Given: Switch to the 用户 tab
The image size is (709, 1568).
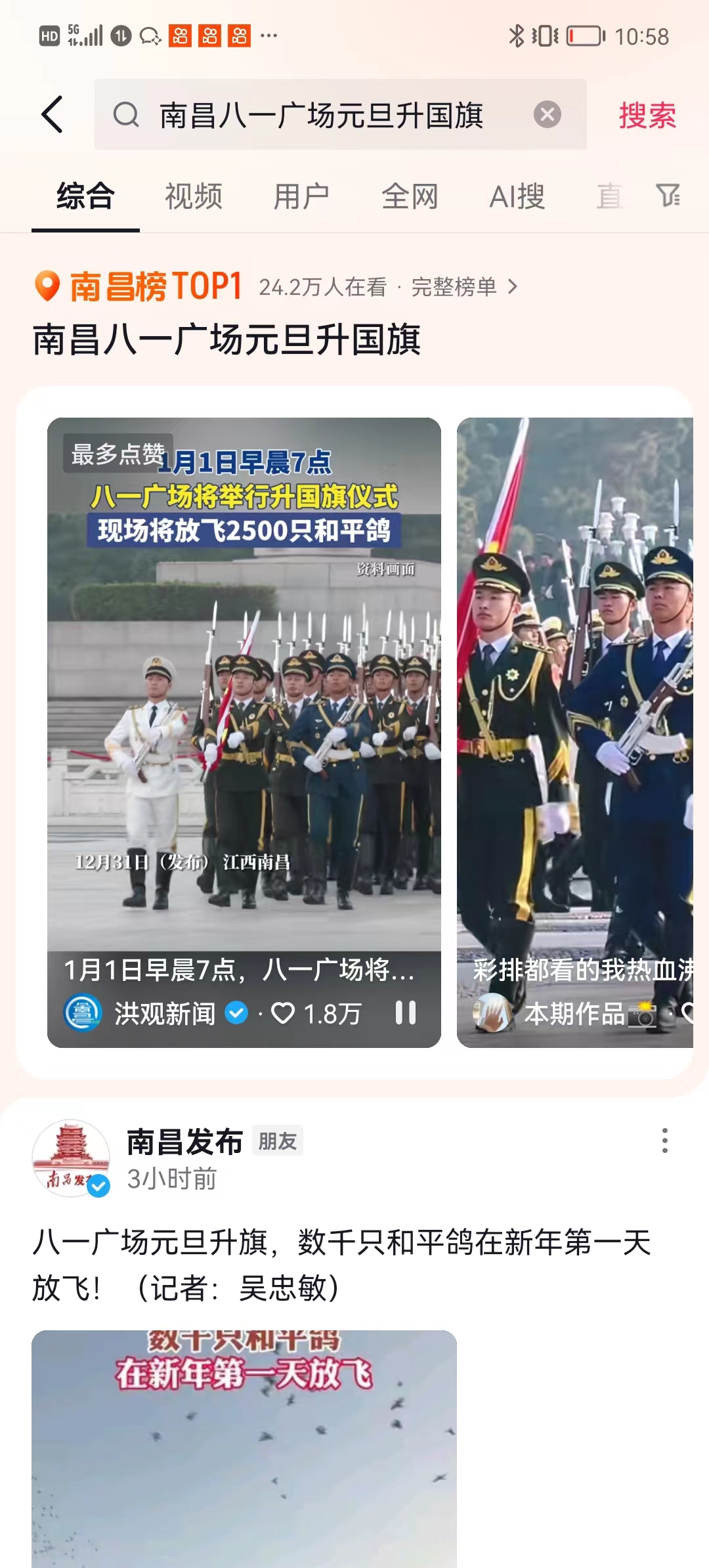Looking at the screenshot, I should point(301,196).
